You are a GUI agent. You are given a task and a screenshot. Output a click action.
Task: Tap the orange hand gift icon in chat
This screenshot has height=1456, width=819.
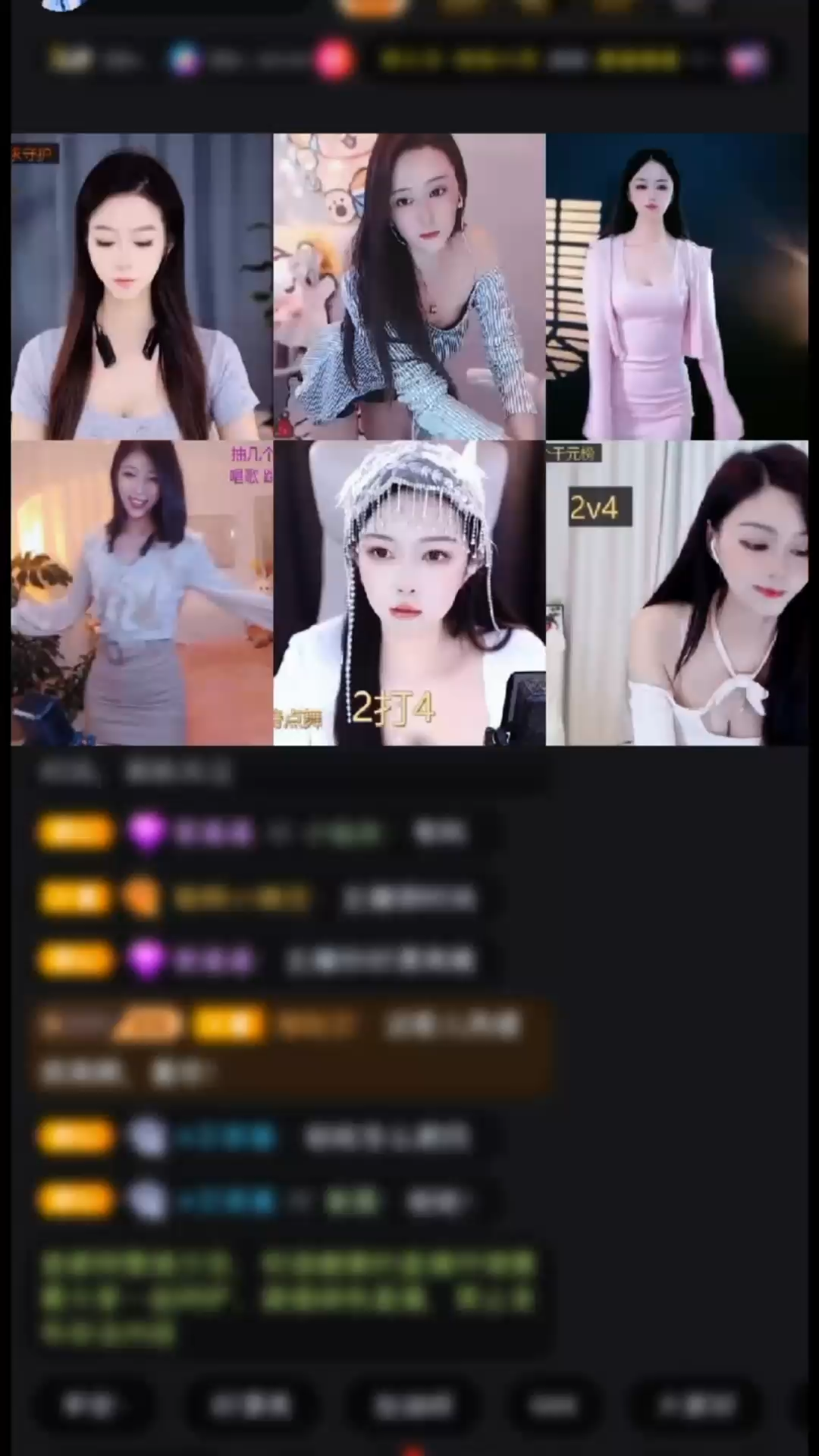tap(144, 897)
